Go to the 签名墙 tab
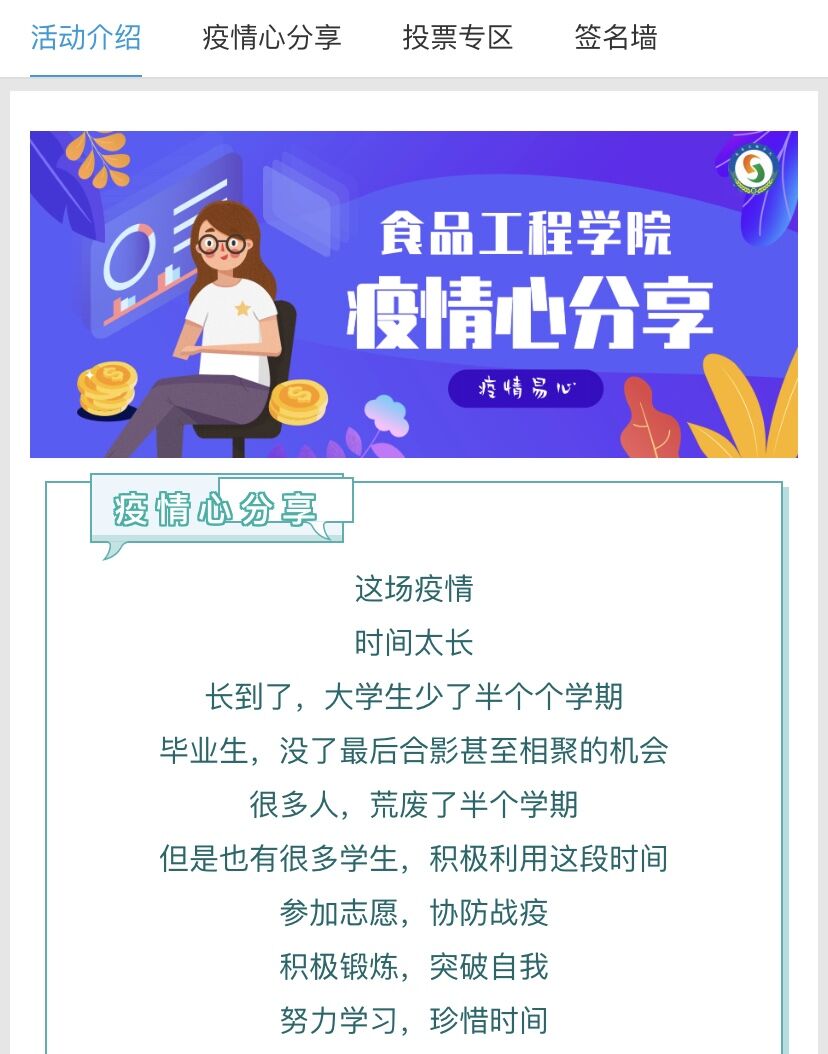The height and width of the screenshot is (1054, 828). [616, 38]
